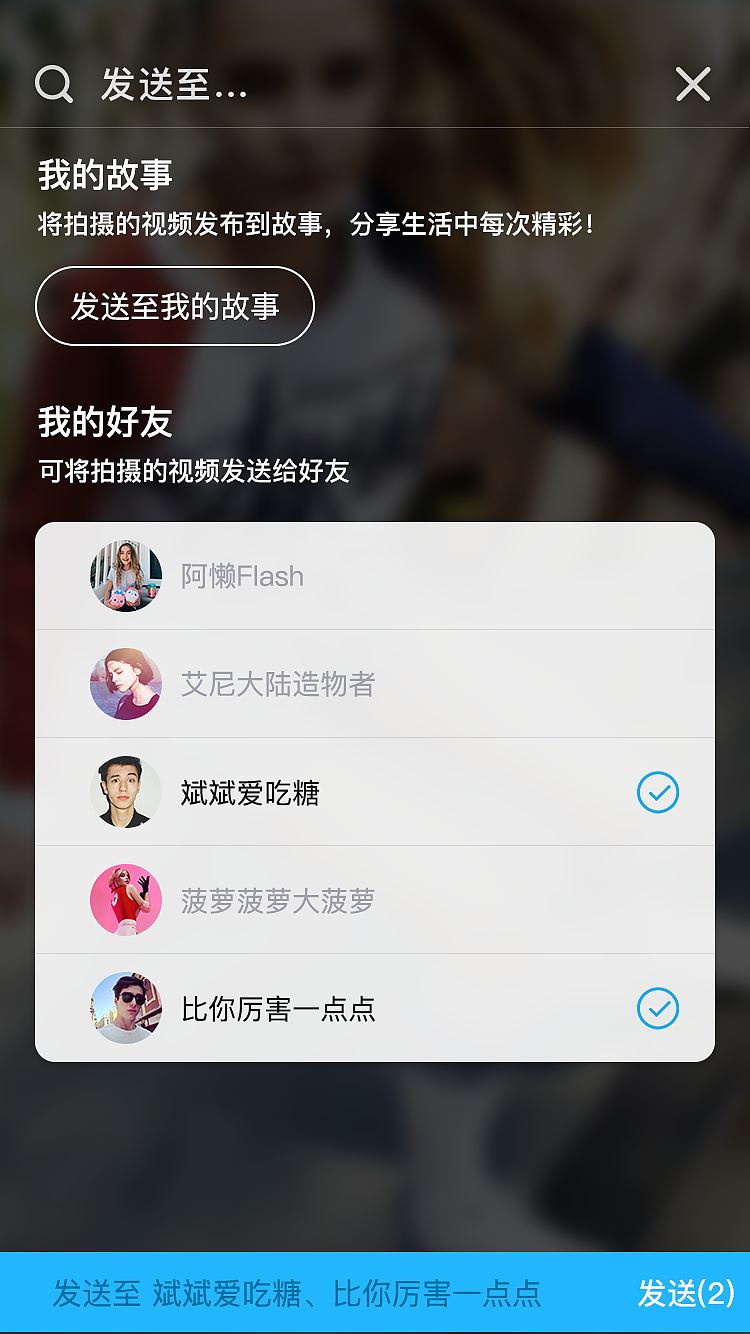Screen dimensions: 750x1334
Task: Tap 发送(2) to send
Action: pyautogui.click(x=686, y=1293)
